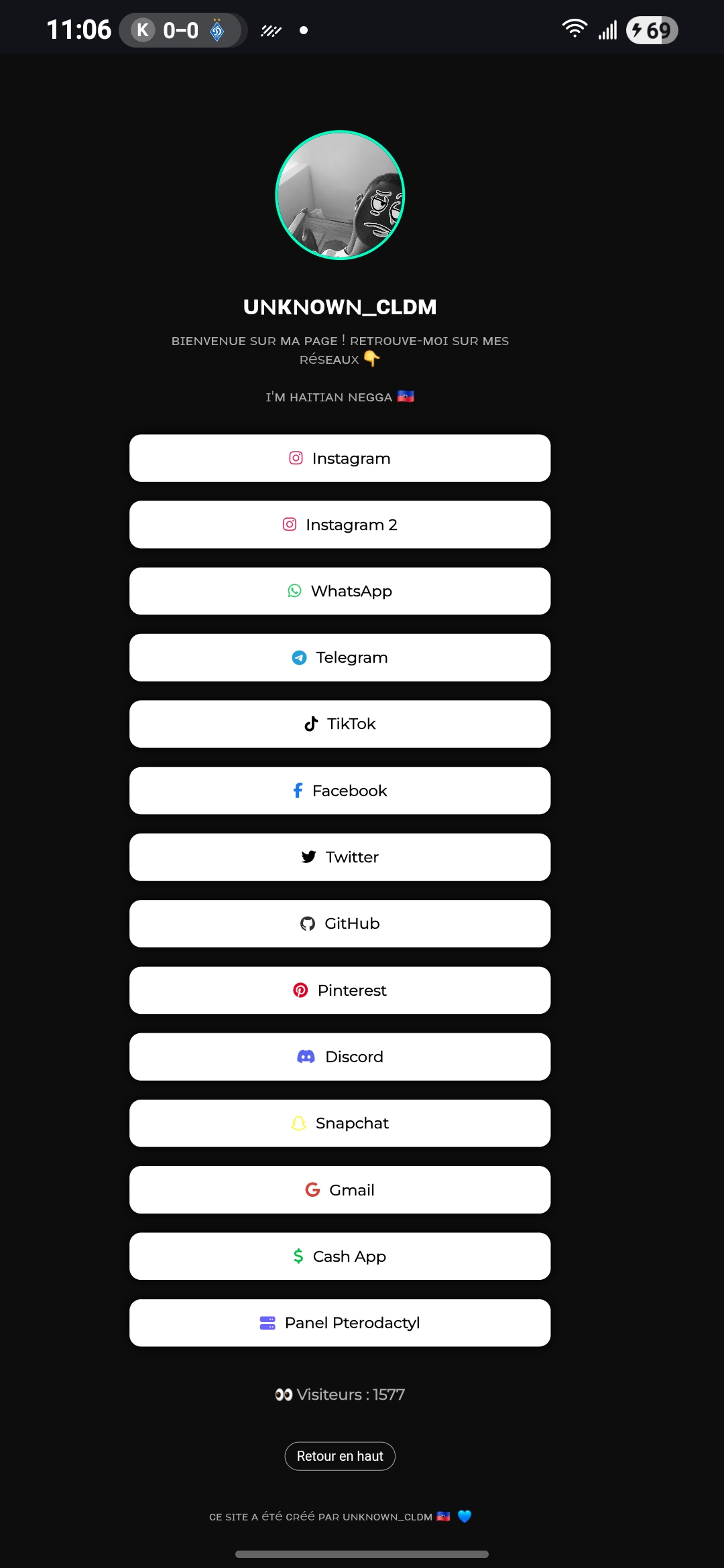Open the Telegram link
The height and width of the screenshot is (1568, 724).
point(340,657)
